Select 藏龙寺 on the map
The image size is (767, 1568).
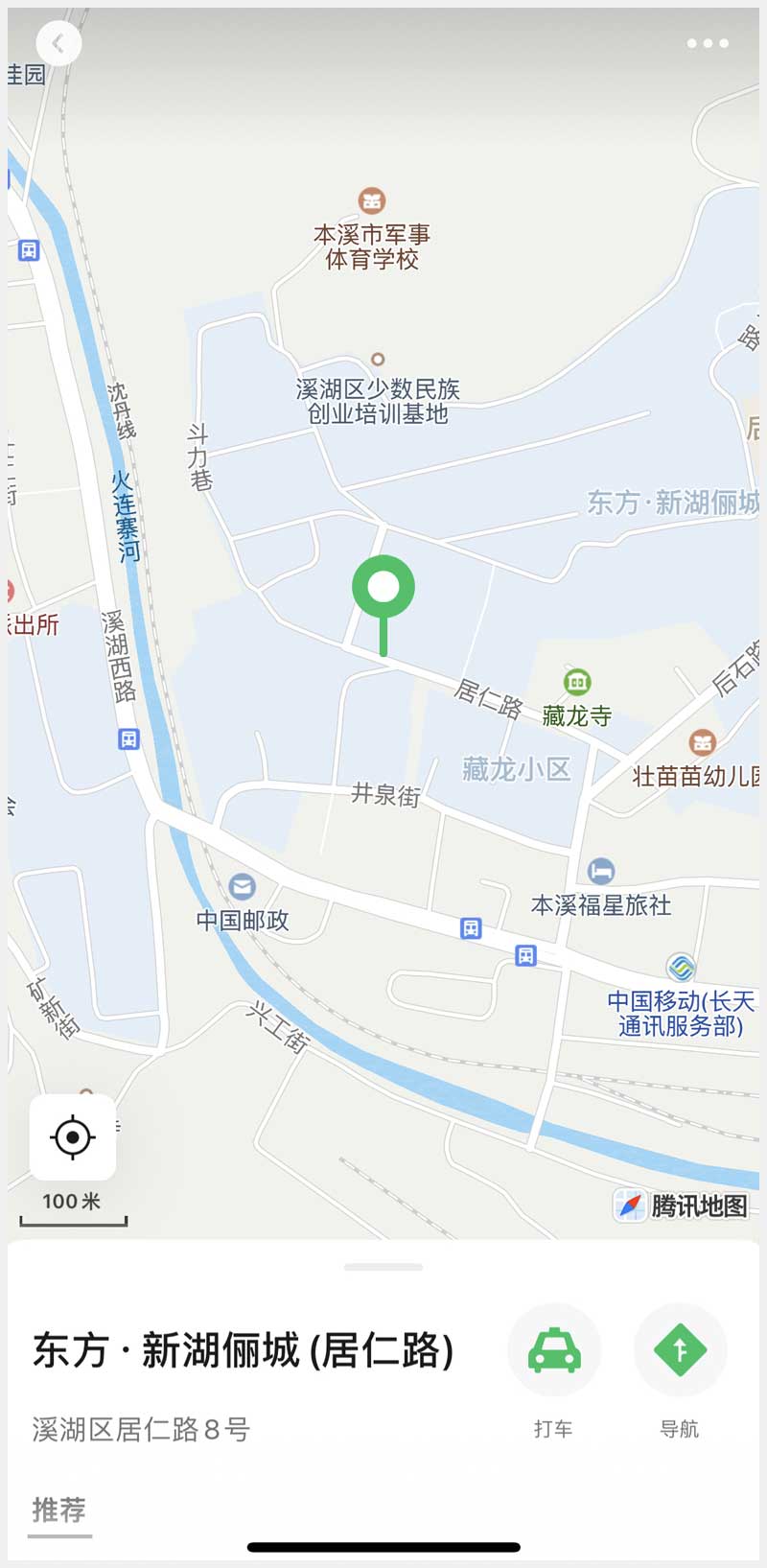tap(577, 683)
